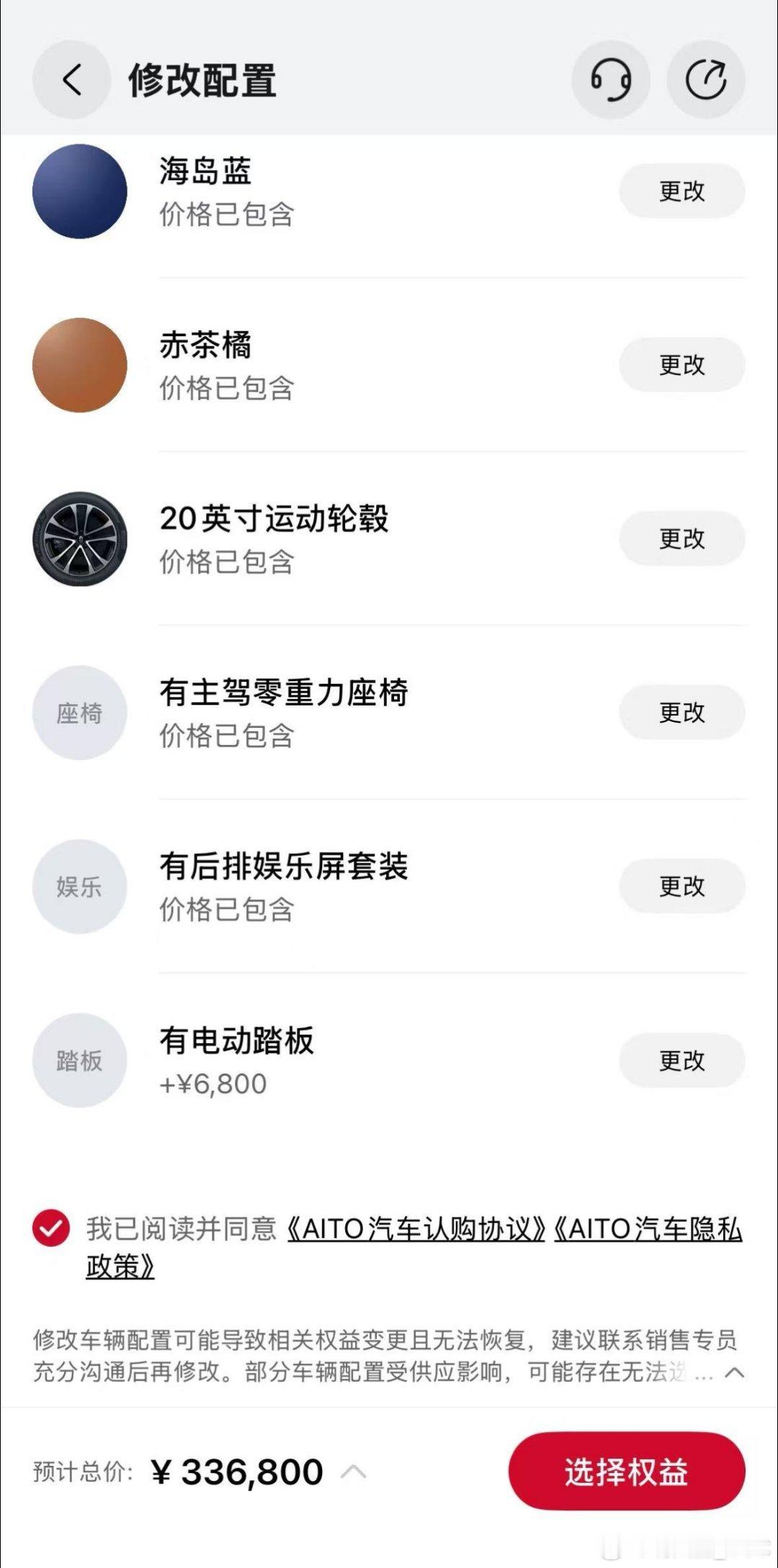The width and height of the screenshot is (778, 1568).
Task: Change the 海岛蓝 exterior color
Action: pyautogui.click(x=681, y=192)
